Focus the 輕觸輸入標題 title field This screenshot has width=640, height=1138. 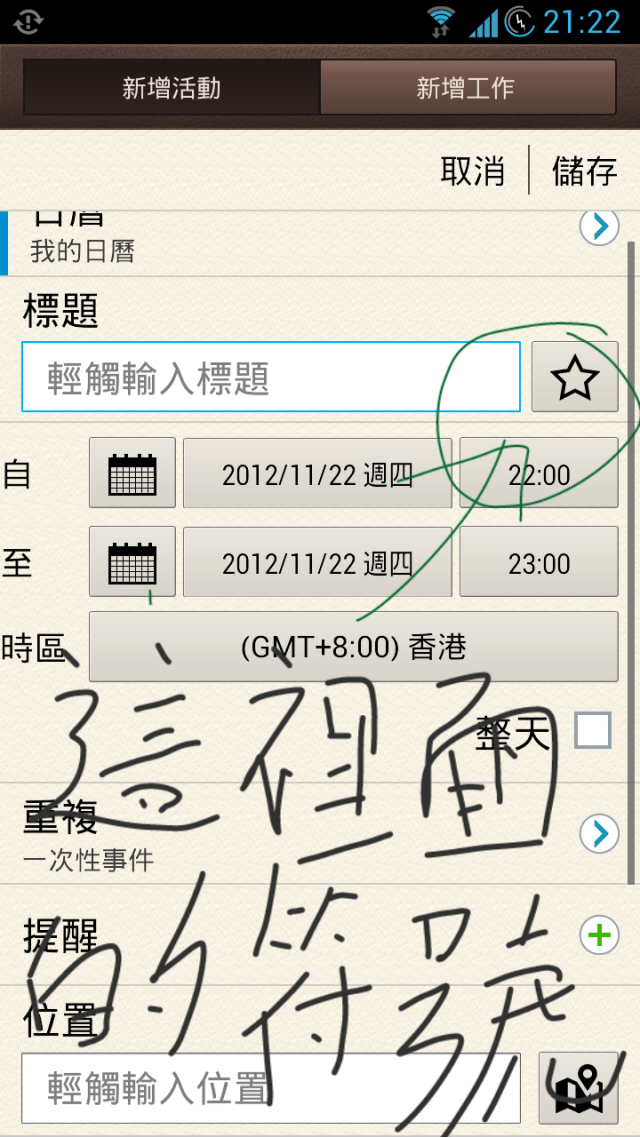271,377
